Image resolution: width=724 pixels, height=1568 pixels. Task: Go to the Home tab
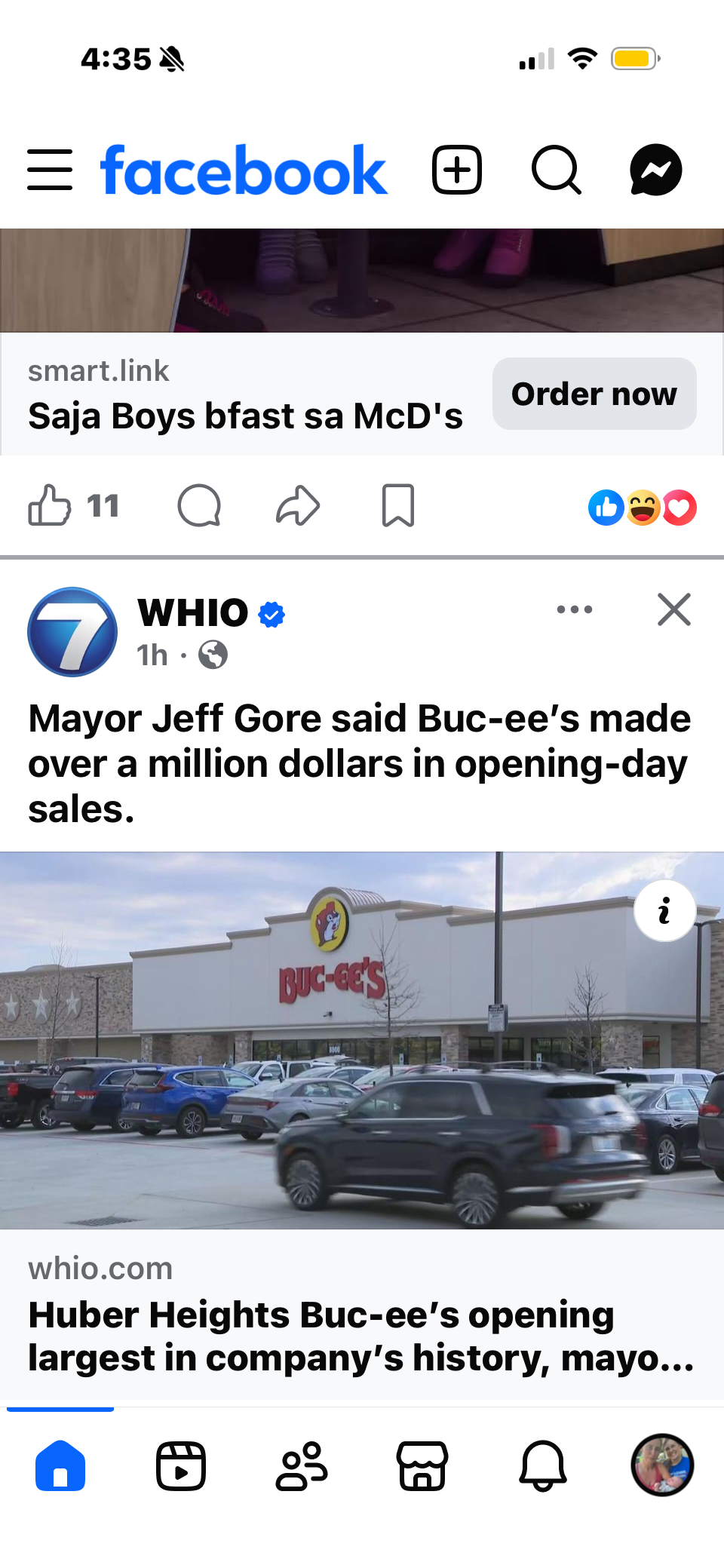[x=60, y=1466]
